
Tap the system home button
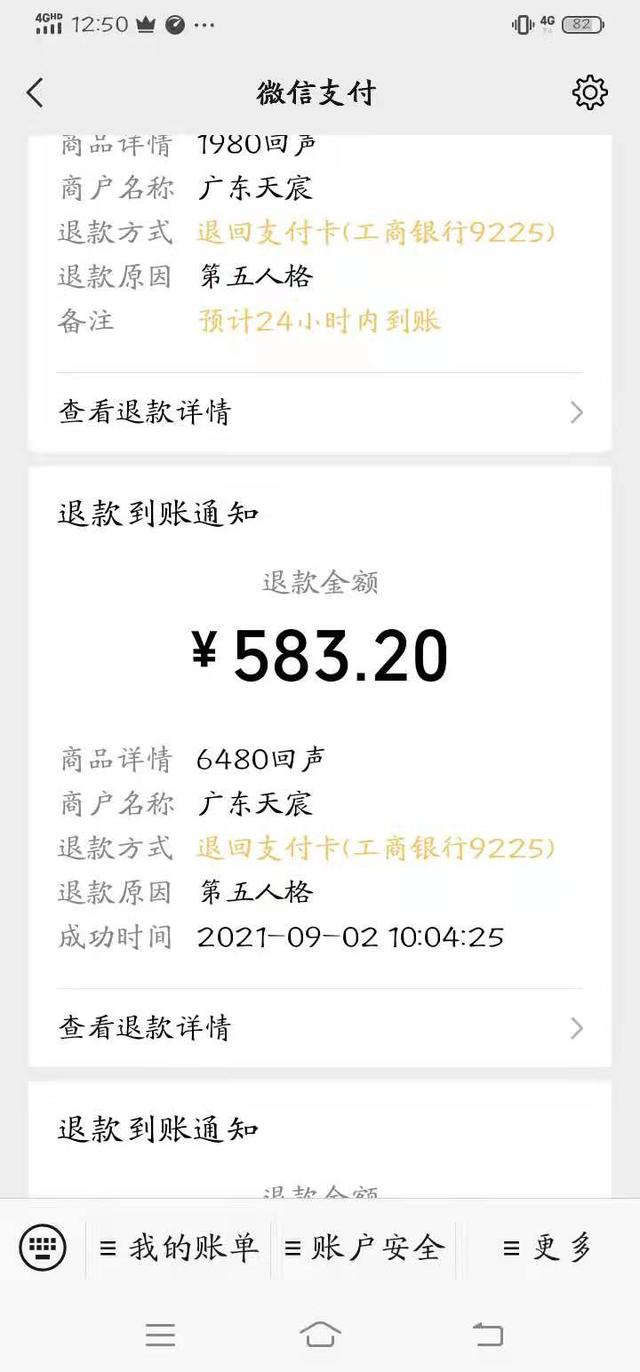tap(320, 1334)
